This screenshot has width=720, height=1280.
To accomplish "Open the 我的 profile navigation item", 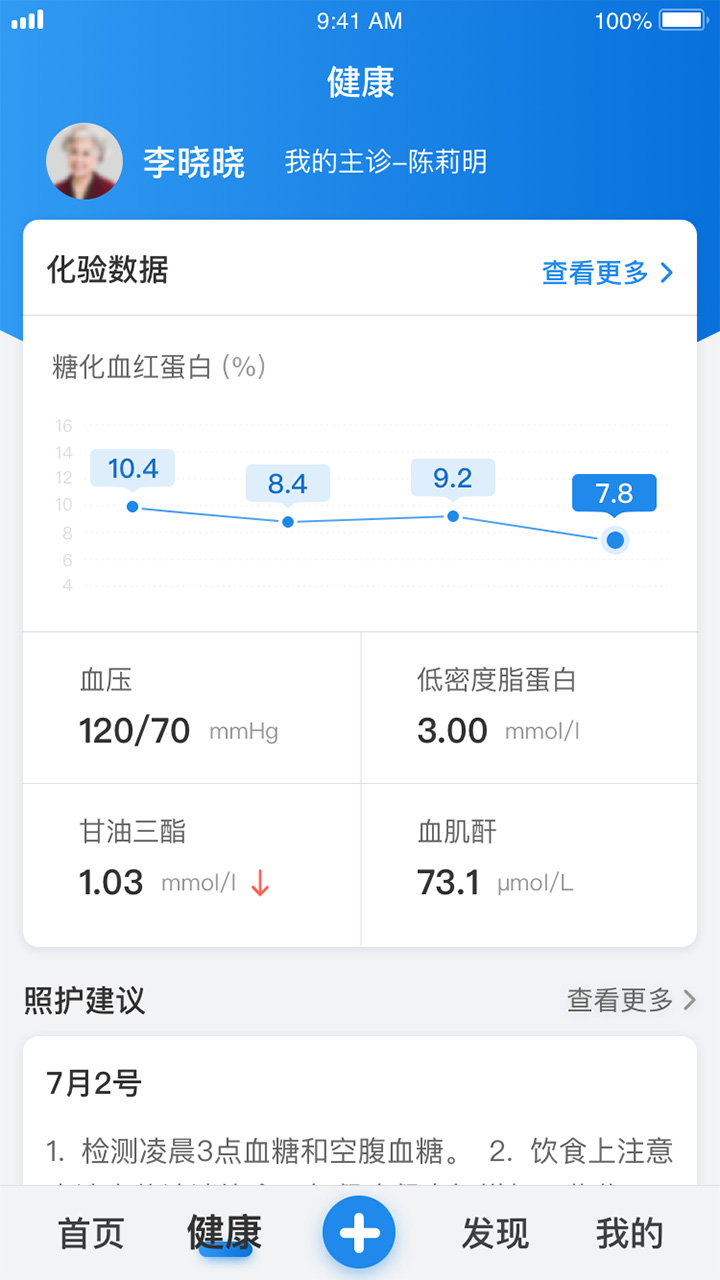I will (x=627, y=1232).
